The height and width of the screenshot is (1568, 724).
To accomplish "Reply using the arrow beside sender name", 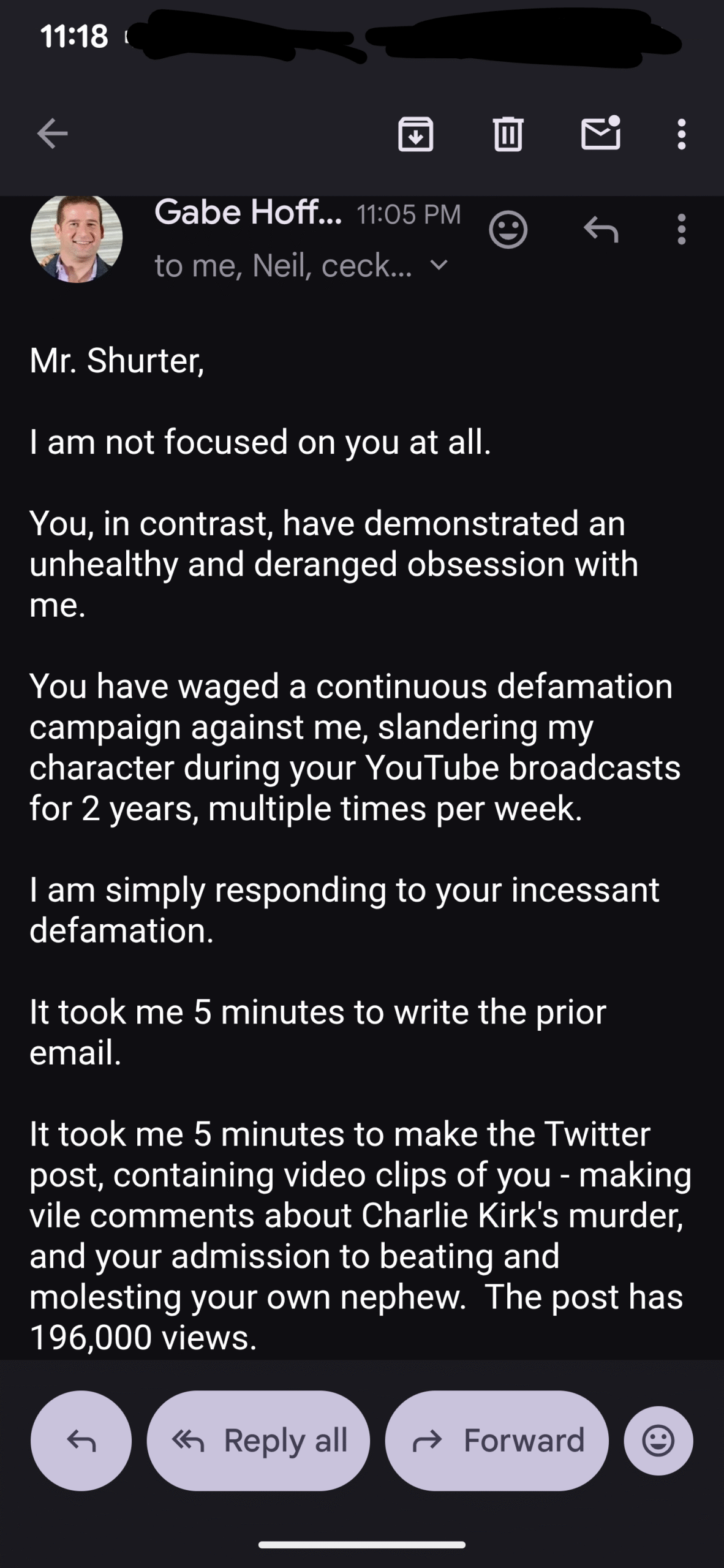I will (x=600, y=230).
